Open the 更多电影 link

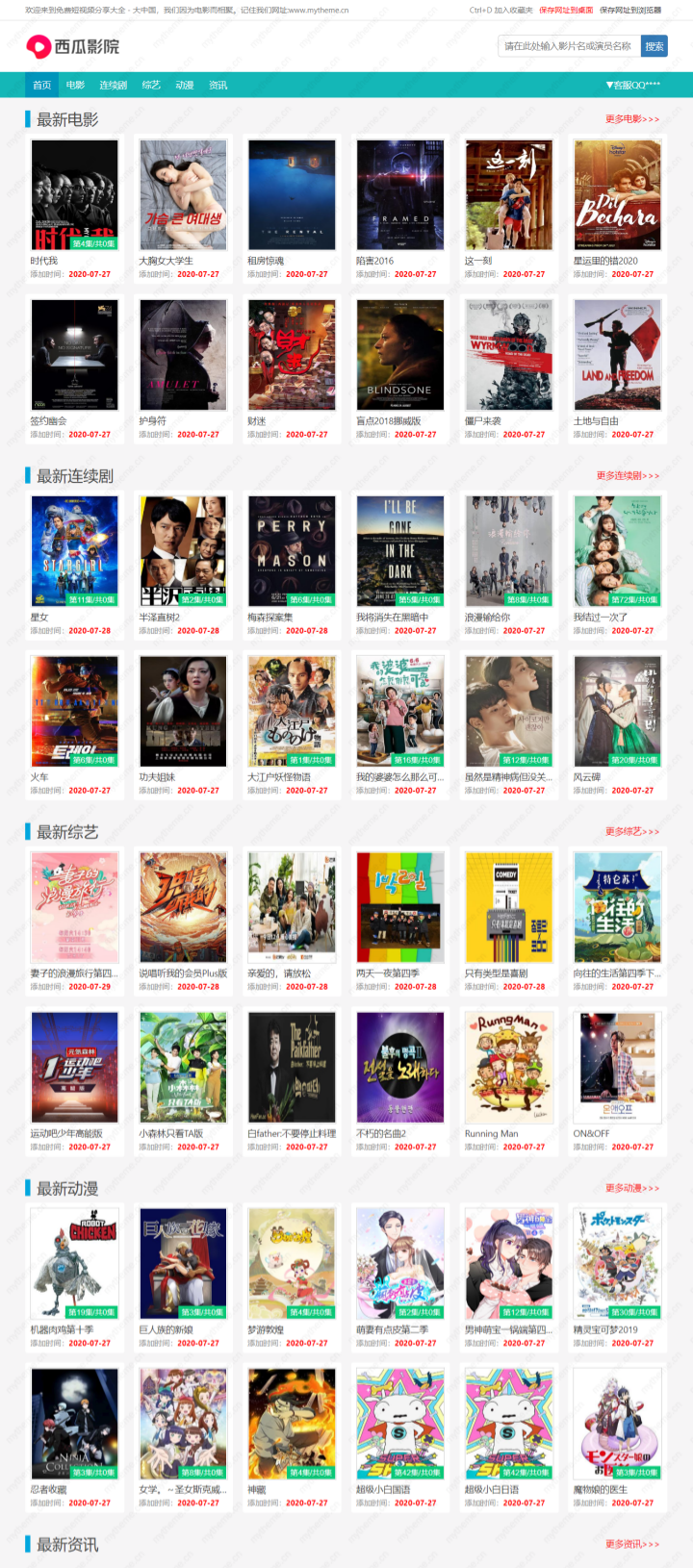point(631,119)
